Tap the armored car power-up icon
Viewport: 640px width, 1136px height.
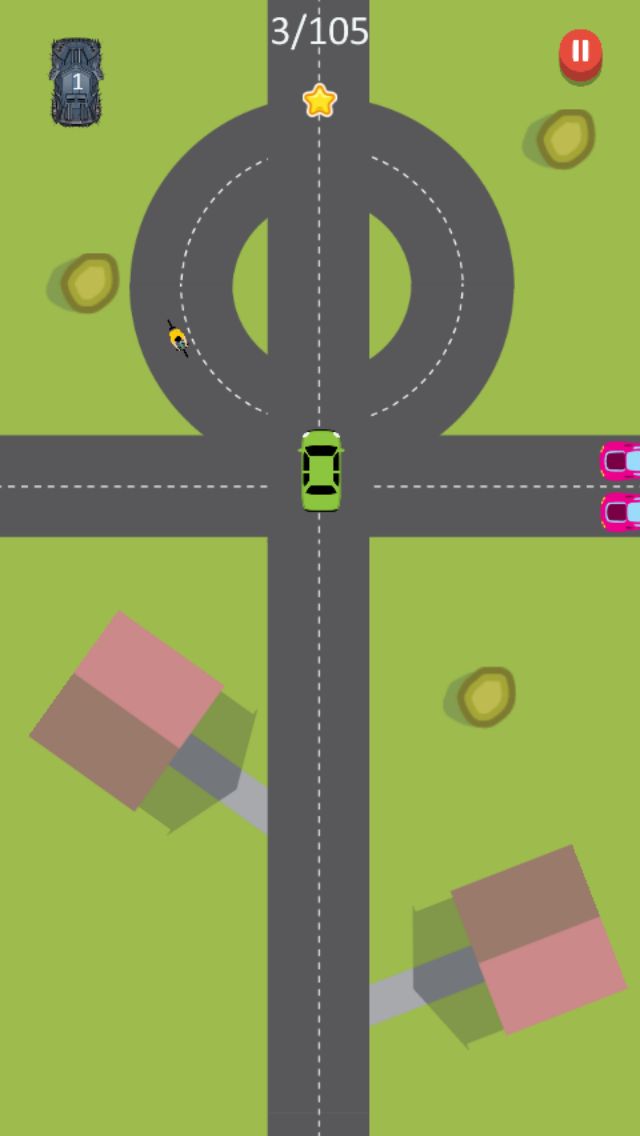tap(77, 82)
